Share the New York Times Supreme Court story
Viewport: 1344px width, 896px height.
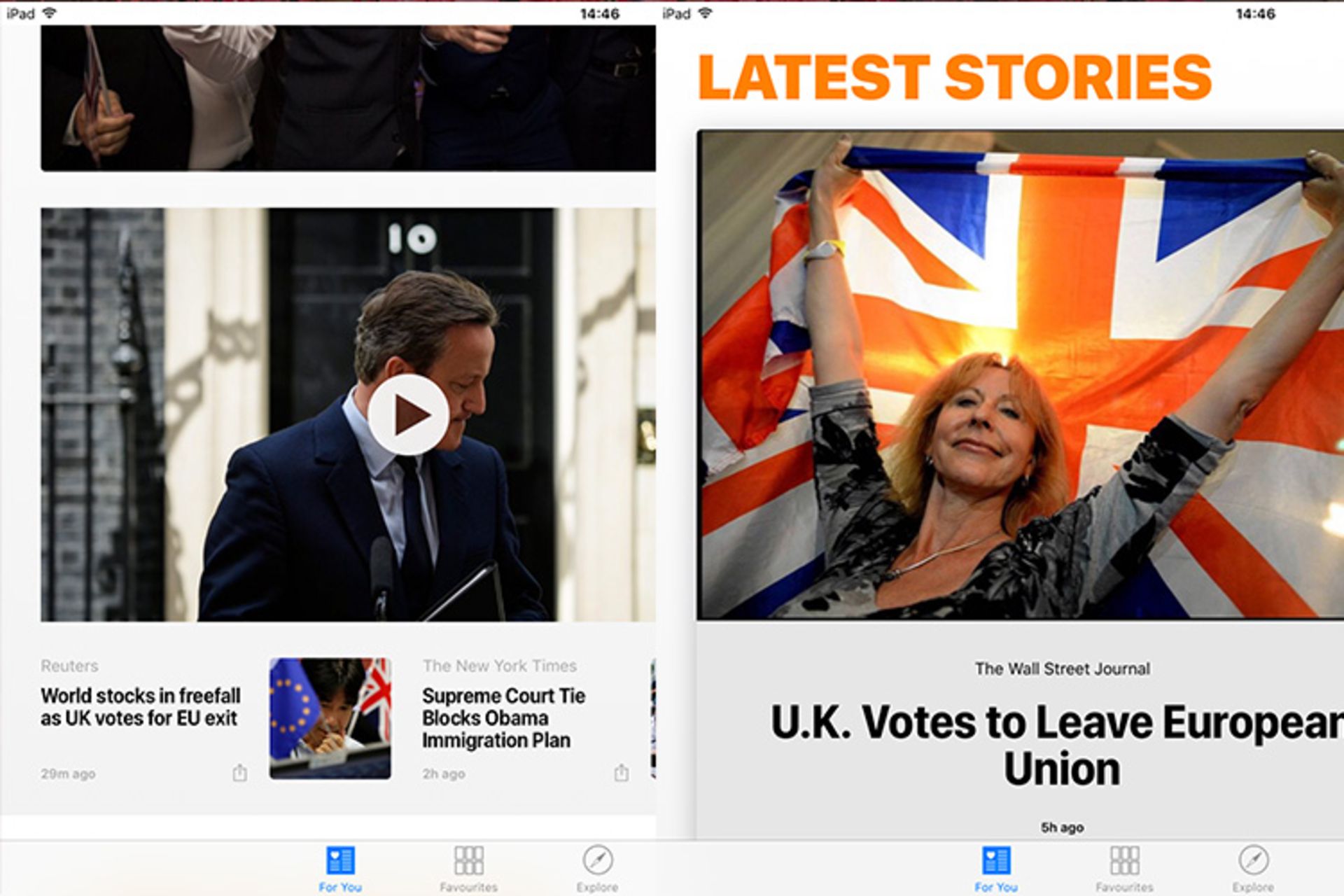pos(621,773)
